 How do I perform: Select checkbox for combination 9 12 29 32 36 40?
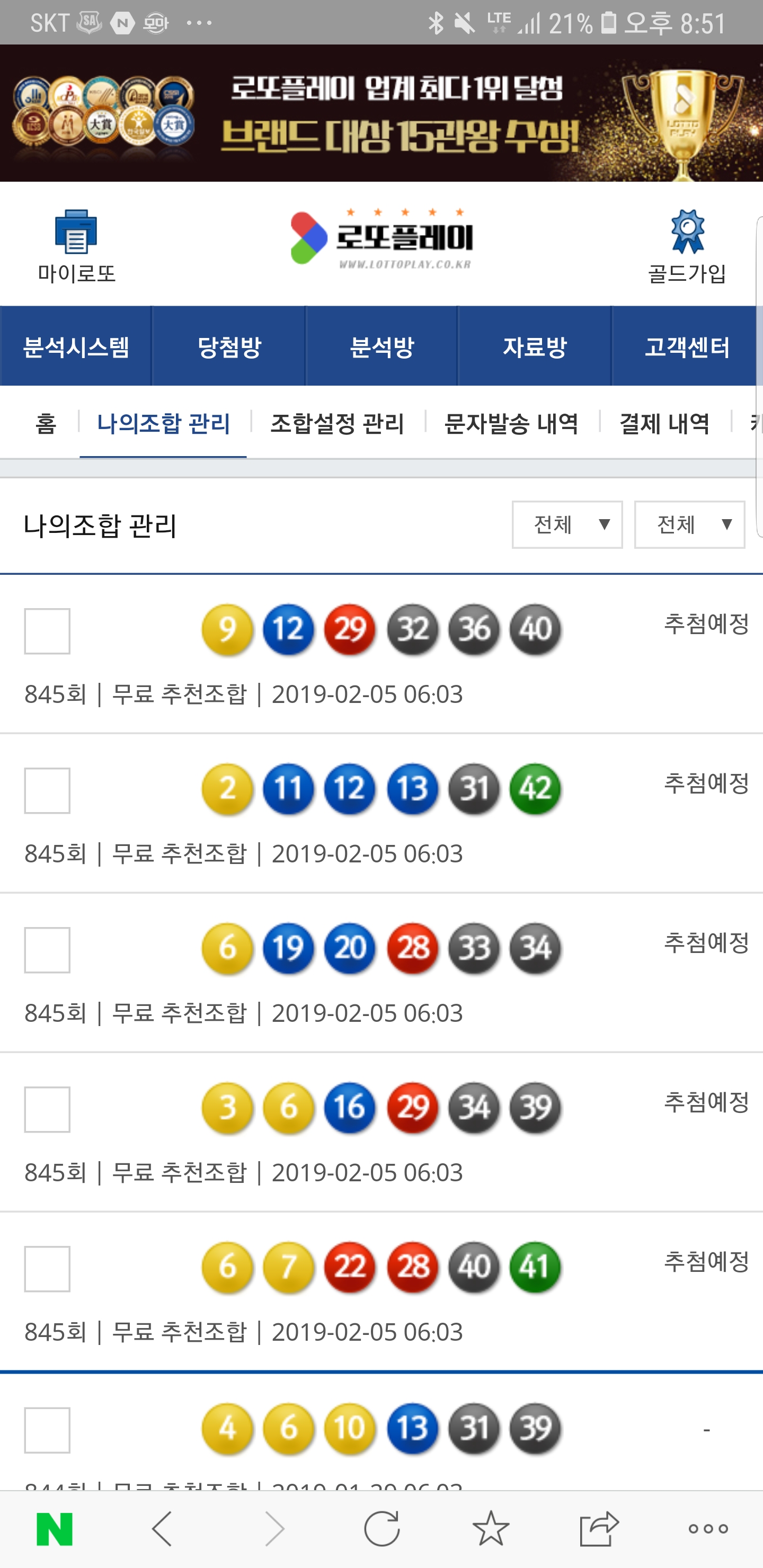48,631
